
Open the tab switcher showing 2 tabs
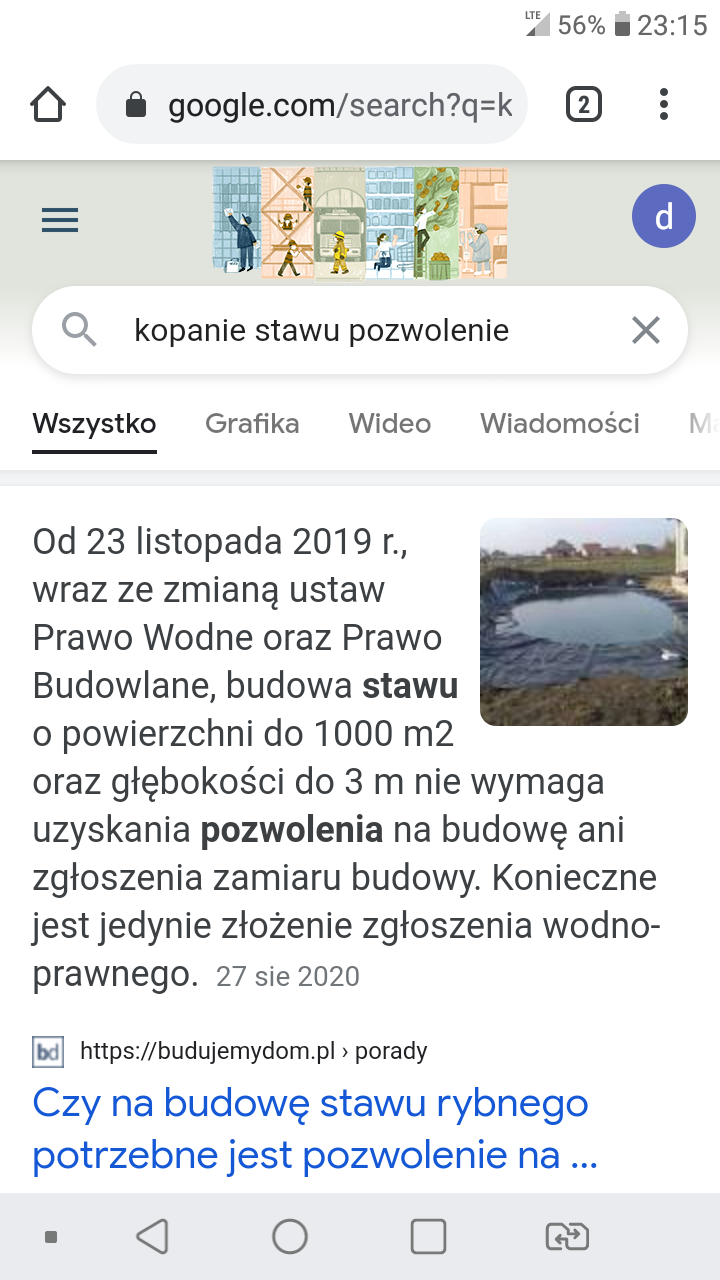[x=584, y=104]
